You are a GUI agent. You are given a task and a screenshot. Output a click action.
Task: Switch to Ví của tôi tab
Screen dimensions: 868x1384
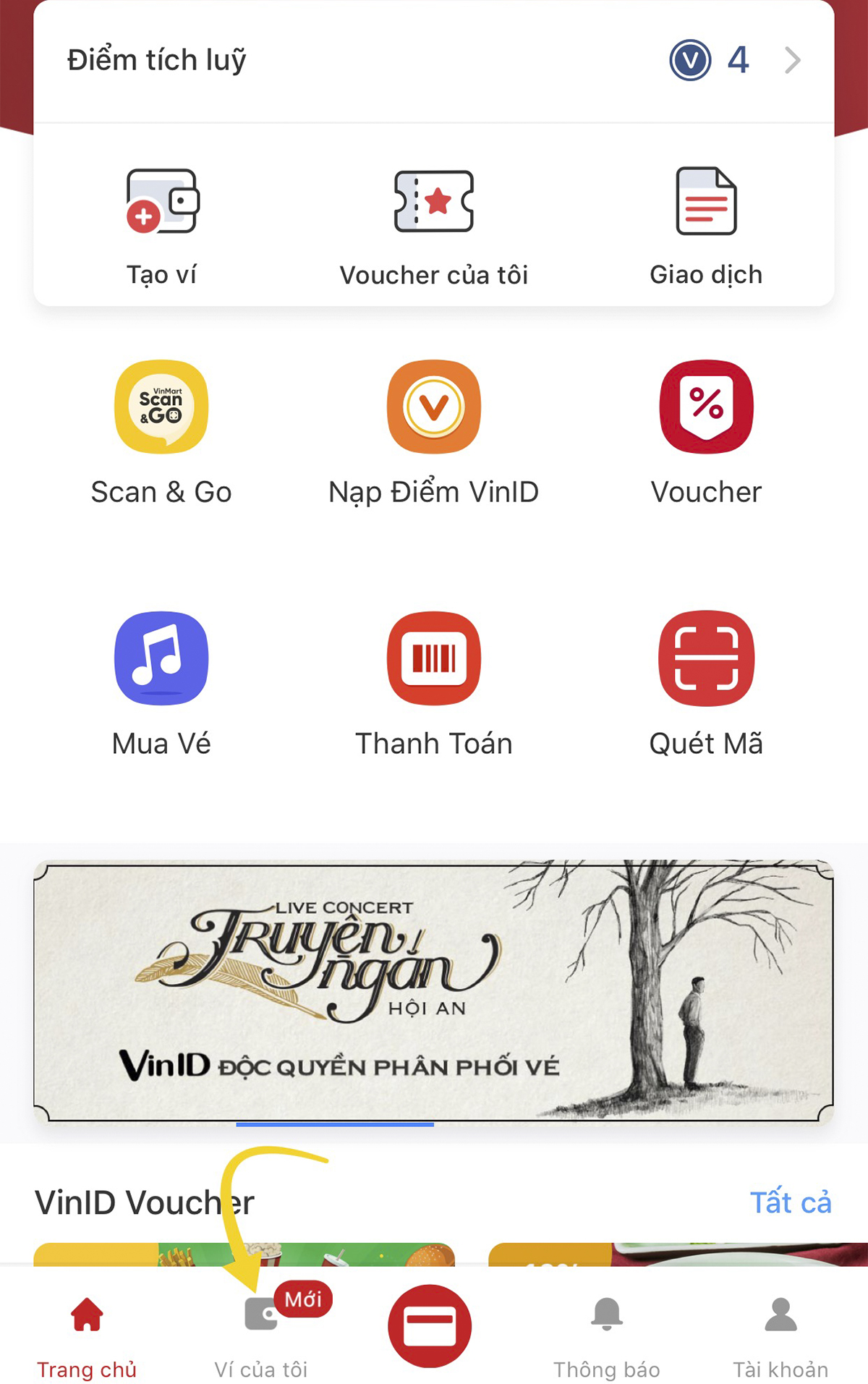click(261, 1335)
